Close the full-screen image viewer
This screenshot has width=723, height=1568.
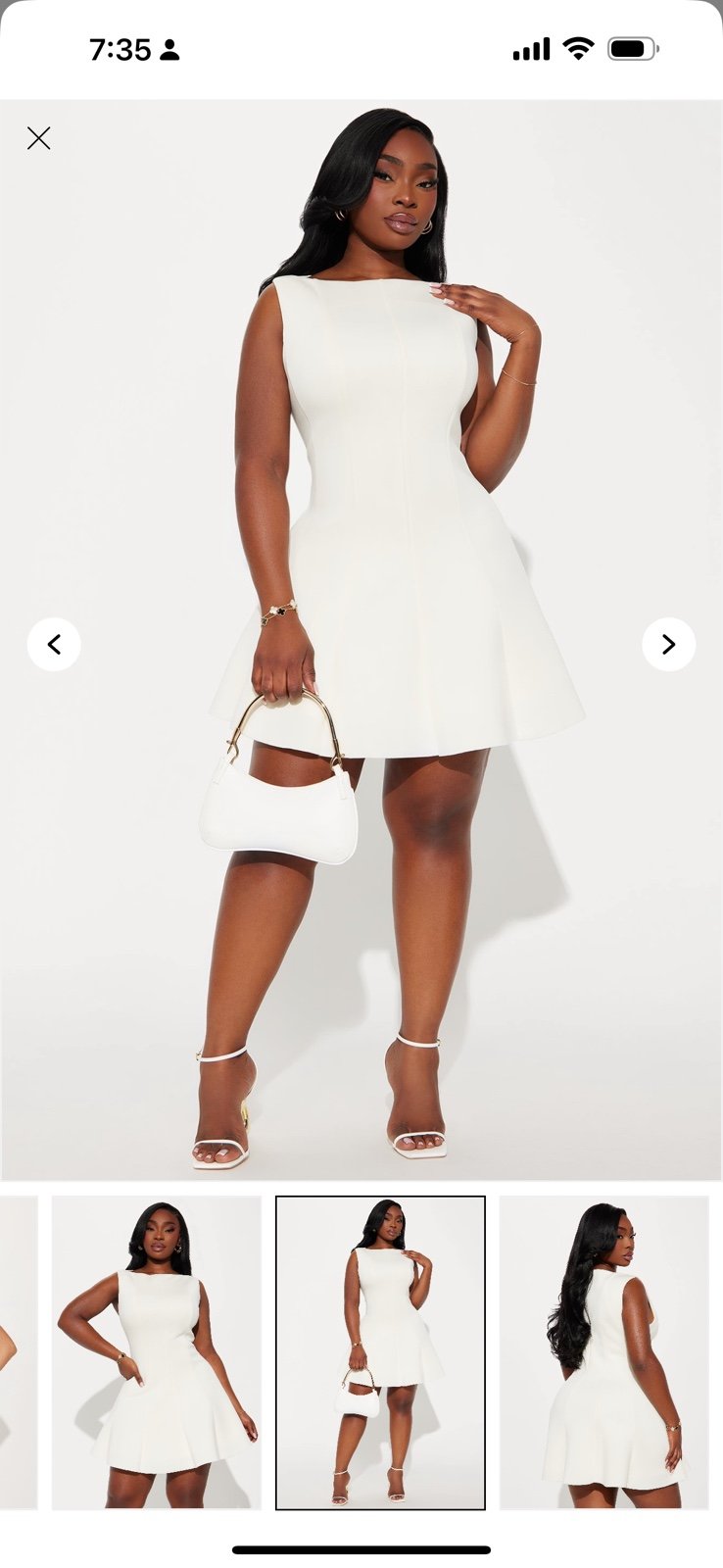(39, 138)
